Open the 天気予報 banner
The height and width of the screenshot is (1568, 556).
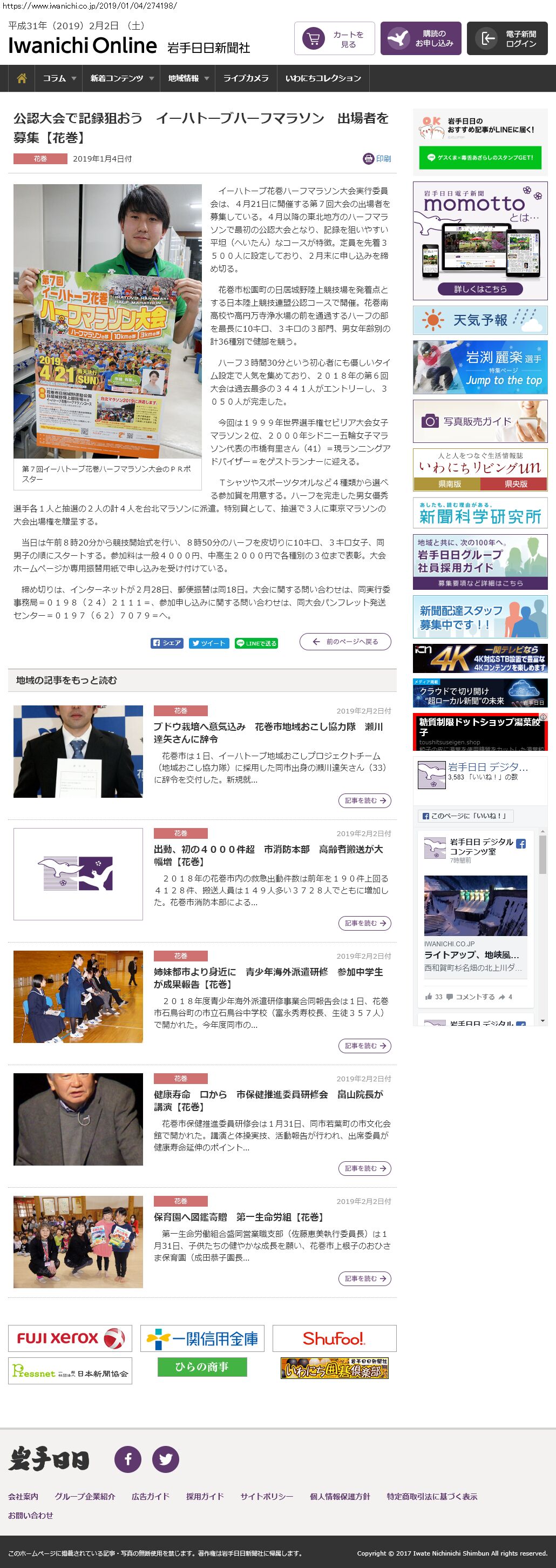click(480, 320)
